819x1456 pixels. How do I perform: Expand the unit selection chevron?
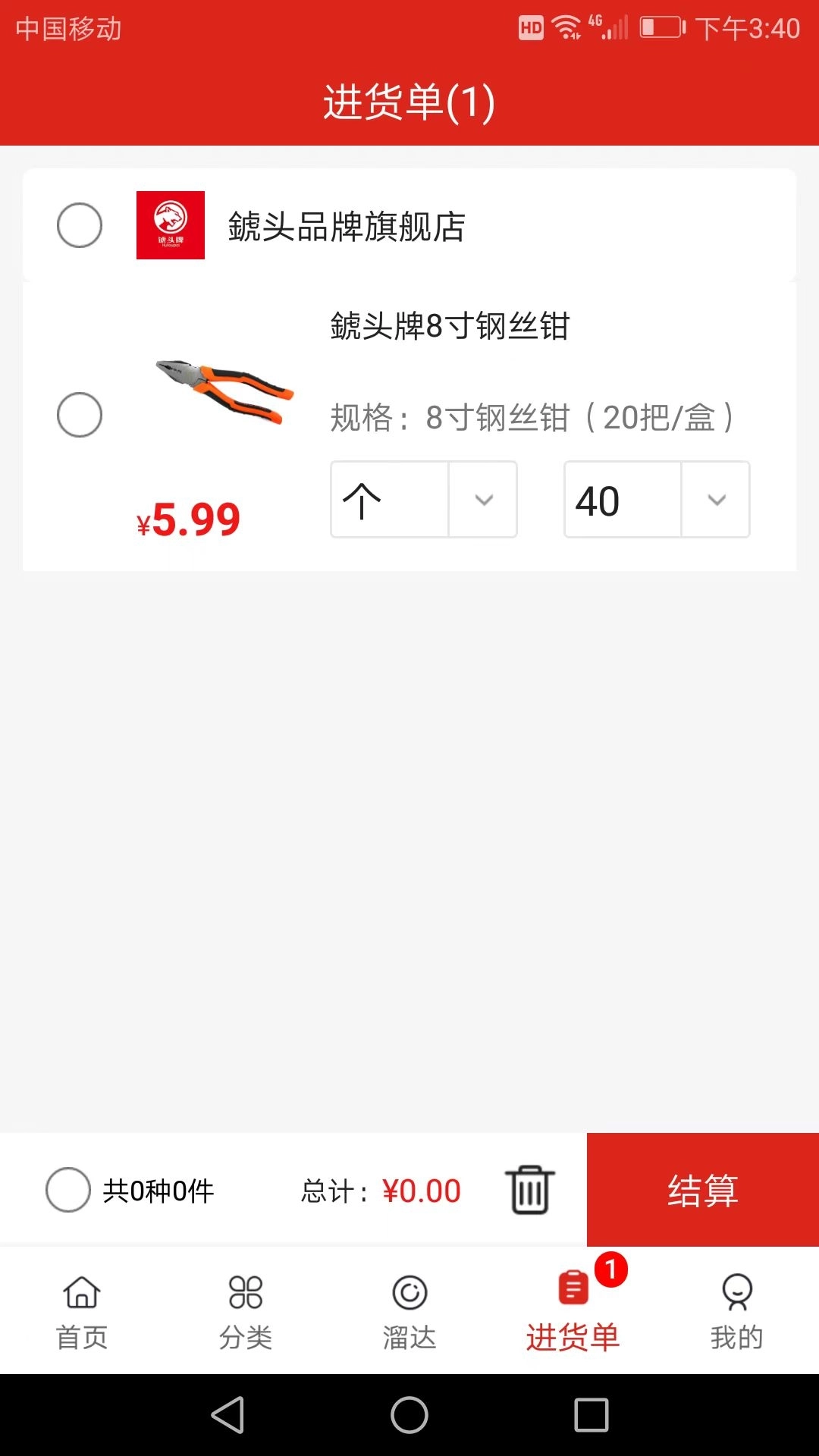click(483, 500)
